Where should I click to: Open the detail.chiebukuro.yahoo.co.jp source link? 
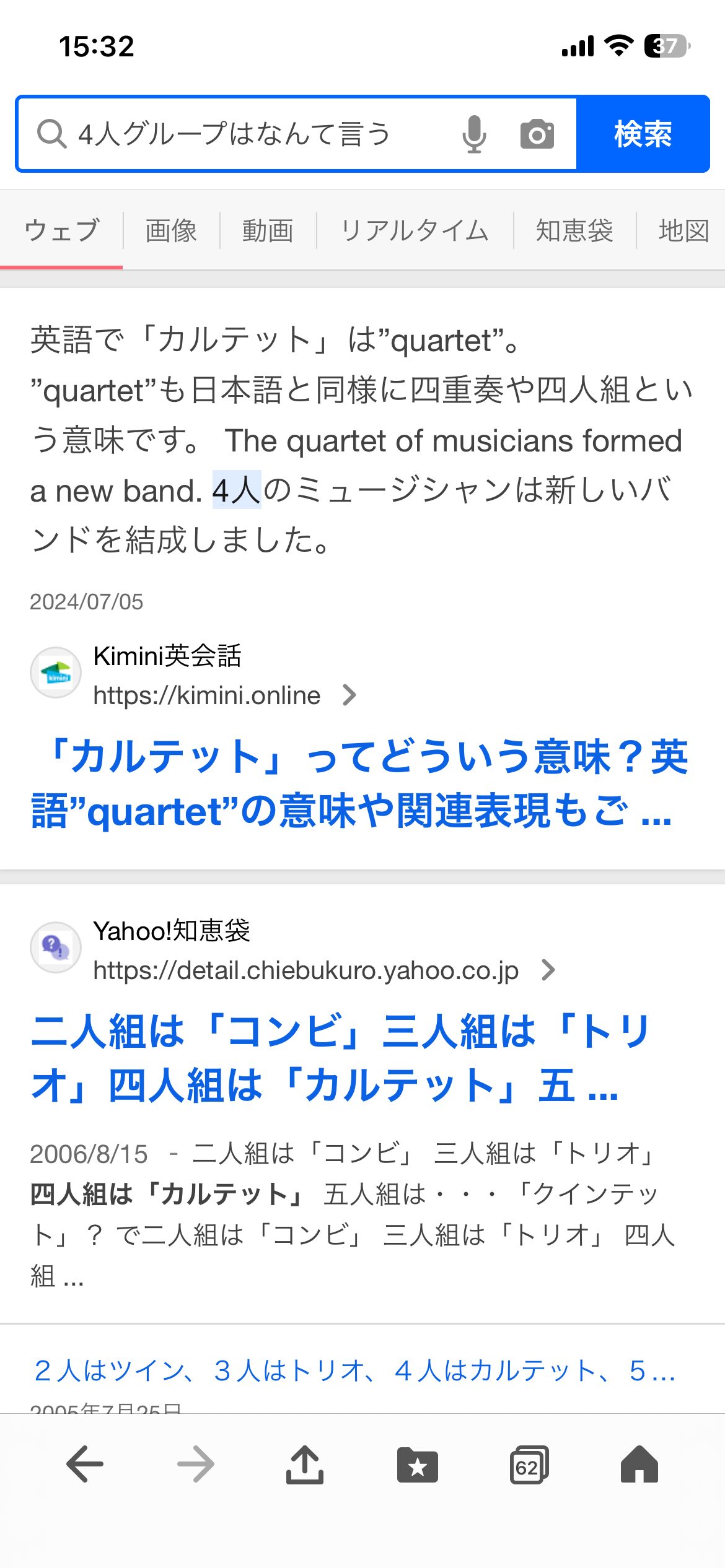point(305,970)
